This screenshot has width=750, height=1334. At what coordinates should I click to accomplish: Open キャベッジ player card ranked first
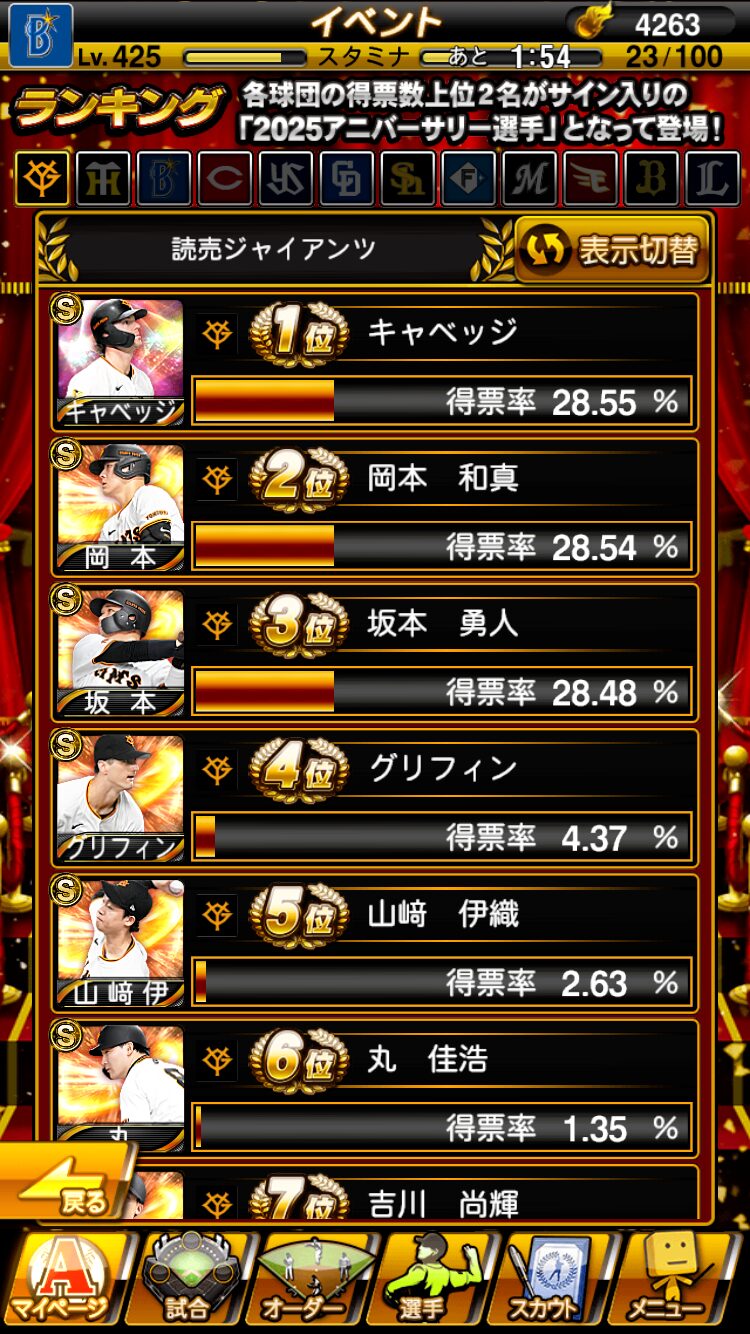(x=121, y=361)
